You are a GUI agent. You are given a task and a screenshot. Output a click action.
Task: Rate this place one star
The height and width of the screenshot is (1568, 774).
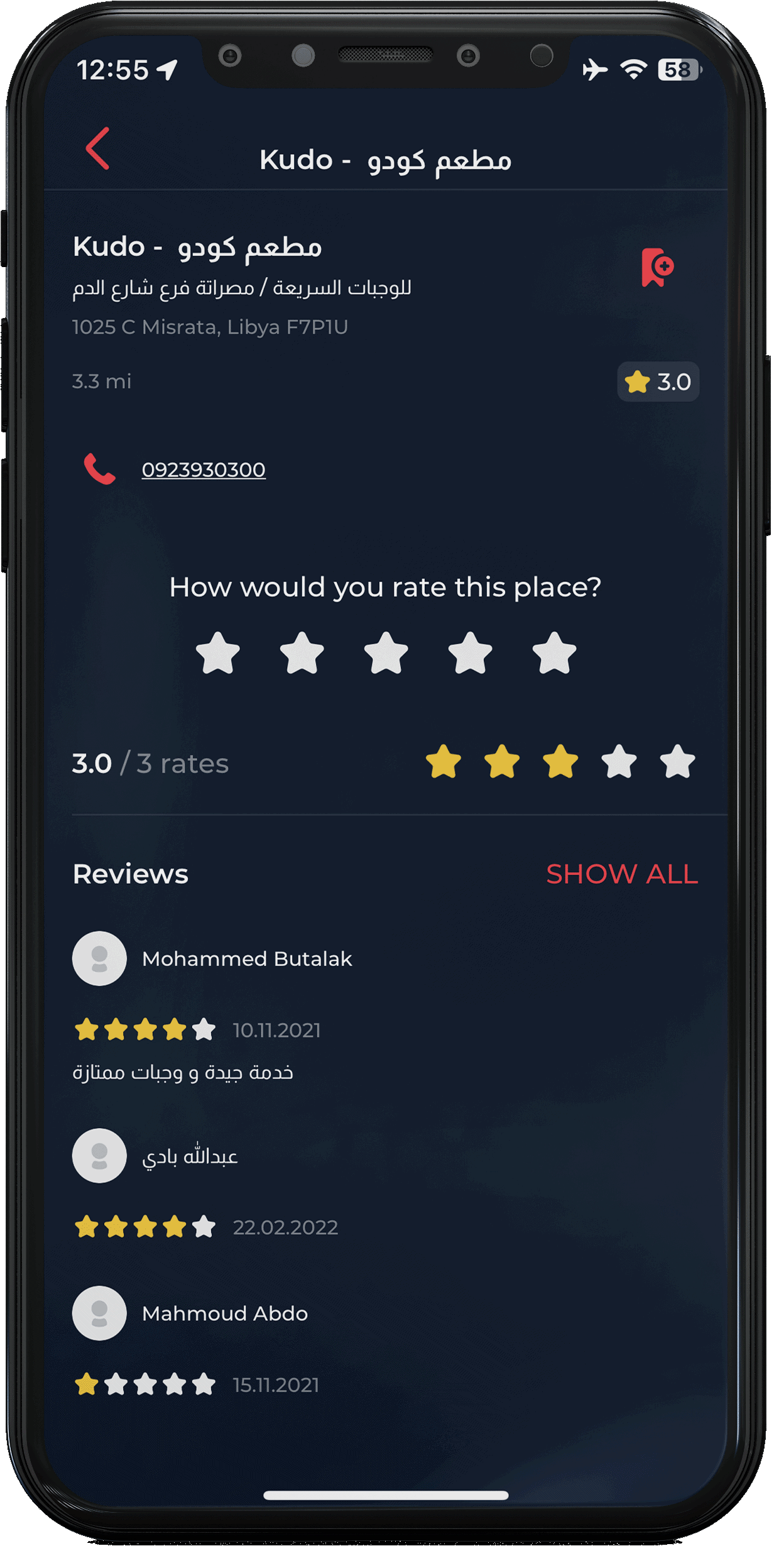click(x=217, y=654)
